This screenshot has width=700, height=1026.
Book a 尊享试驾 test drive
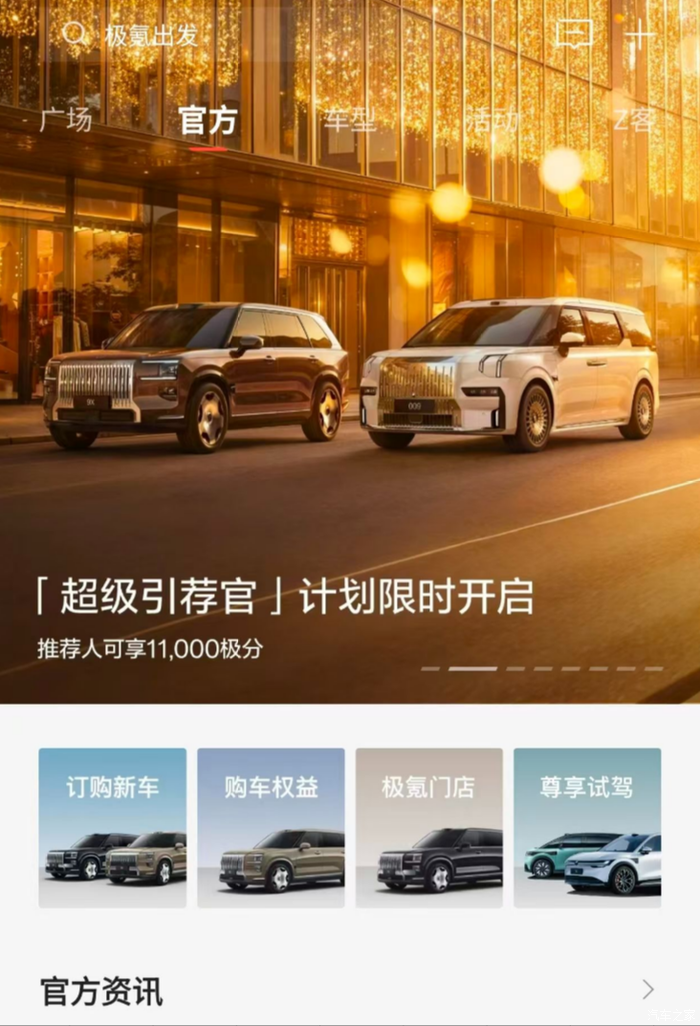[x=587, y=828]
